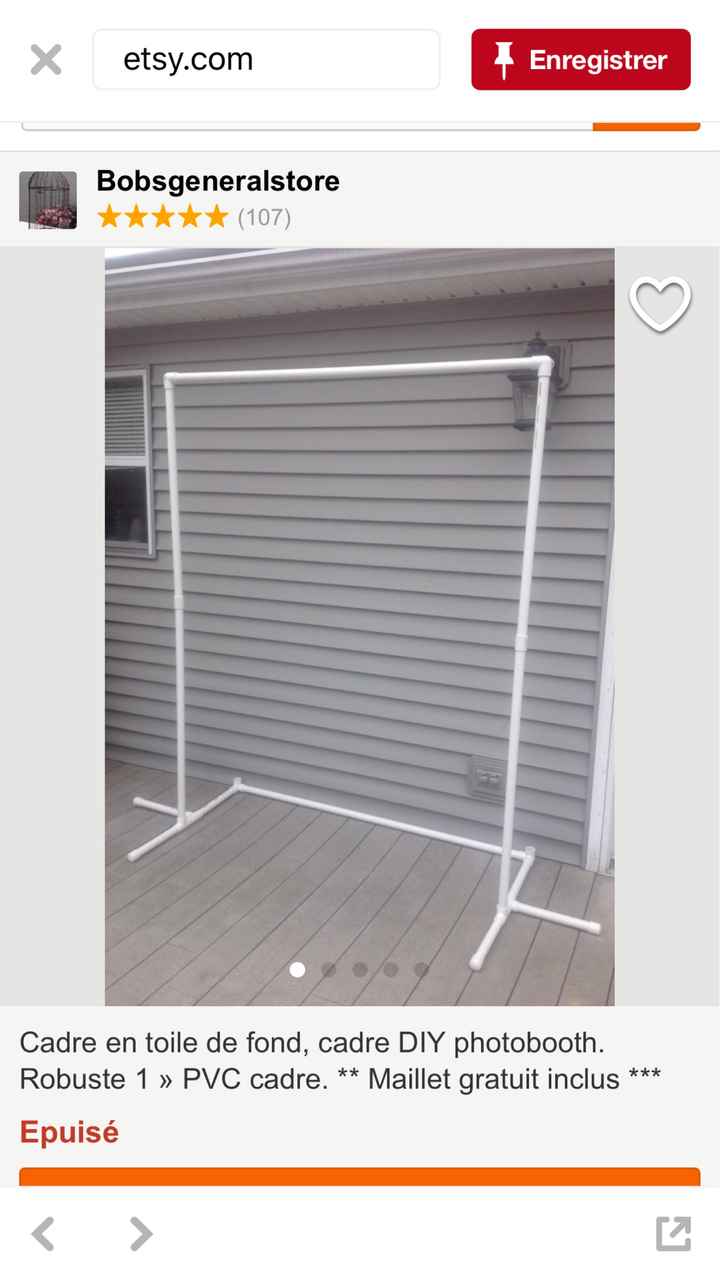720x1280 pixels.
Task: Open the Bobsgeneralstore shop page
Action: point(218,181)
